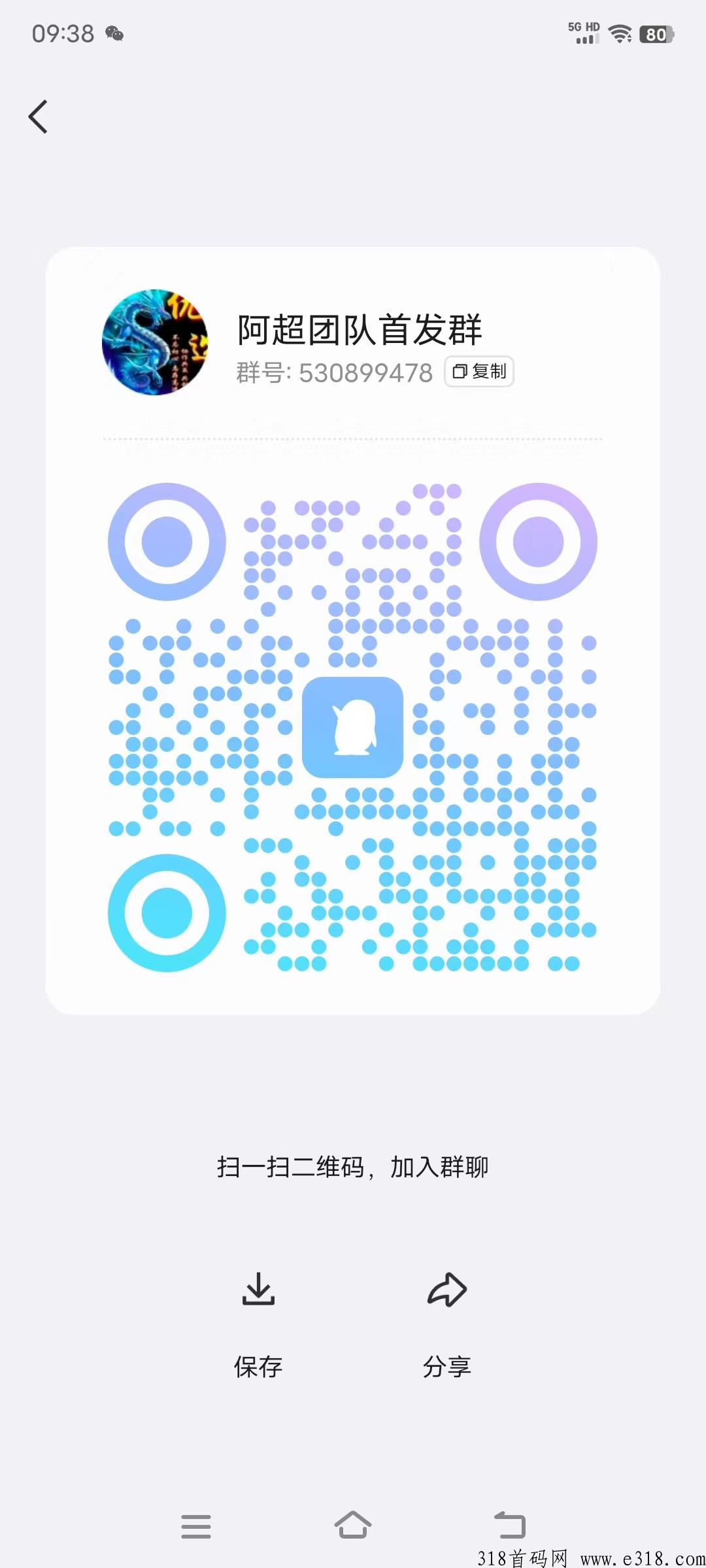
Task: Copy the group number 530899478
Action: [x=479, y=372]
